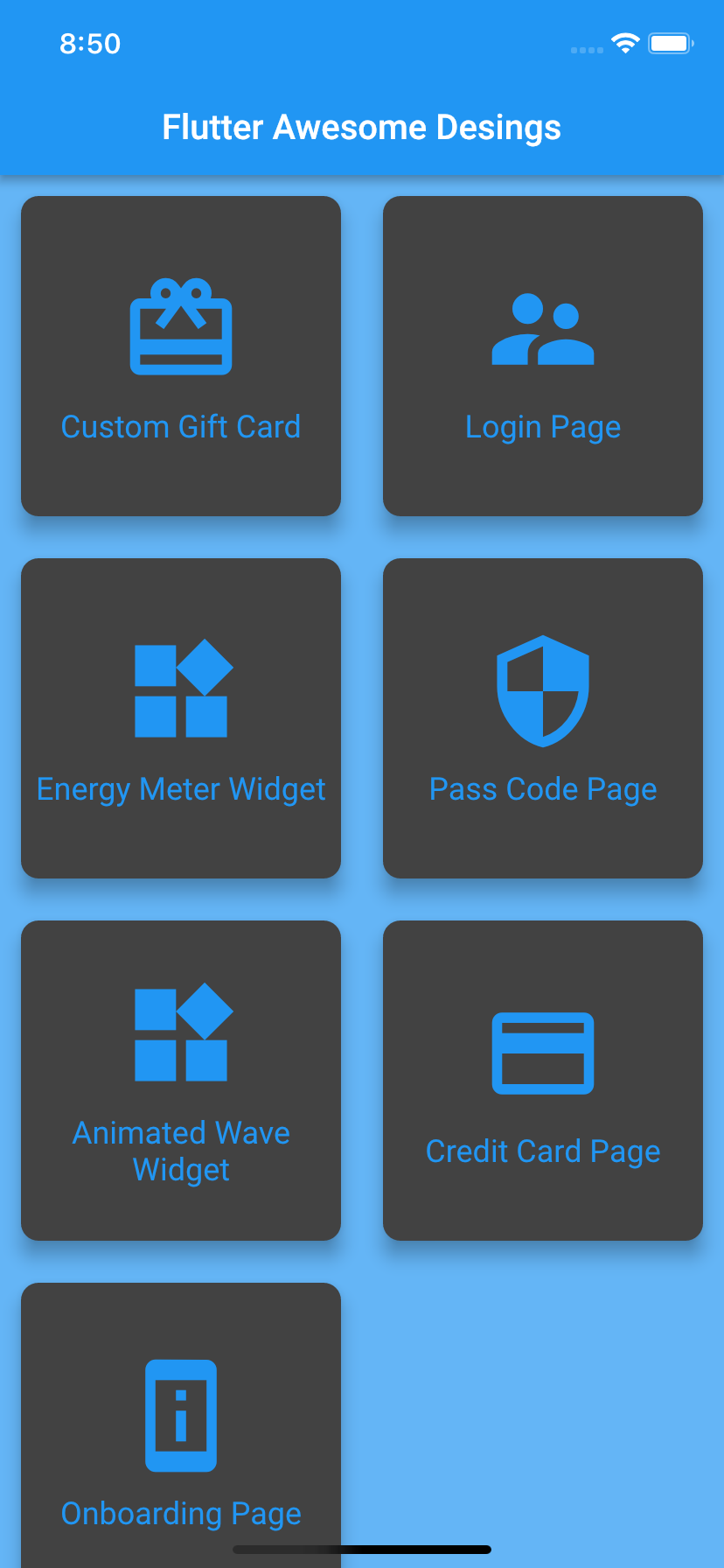Viewport: 724px width, 1568px height.
Task: Open the Credit Card Page card
Action: [x=543, y=1081]
